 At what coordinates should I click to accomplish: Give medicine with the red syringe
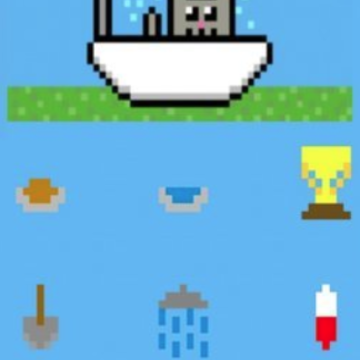coord(326,317)
